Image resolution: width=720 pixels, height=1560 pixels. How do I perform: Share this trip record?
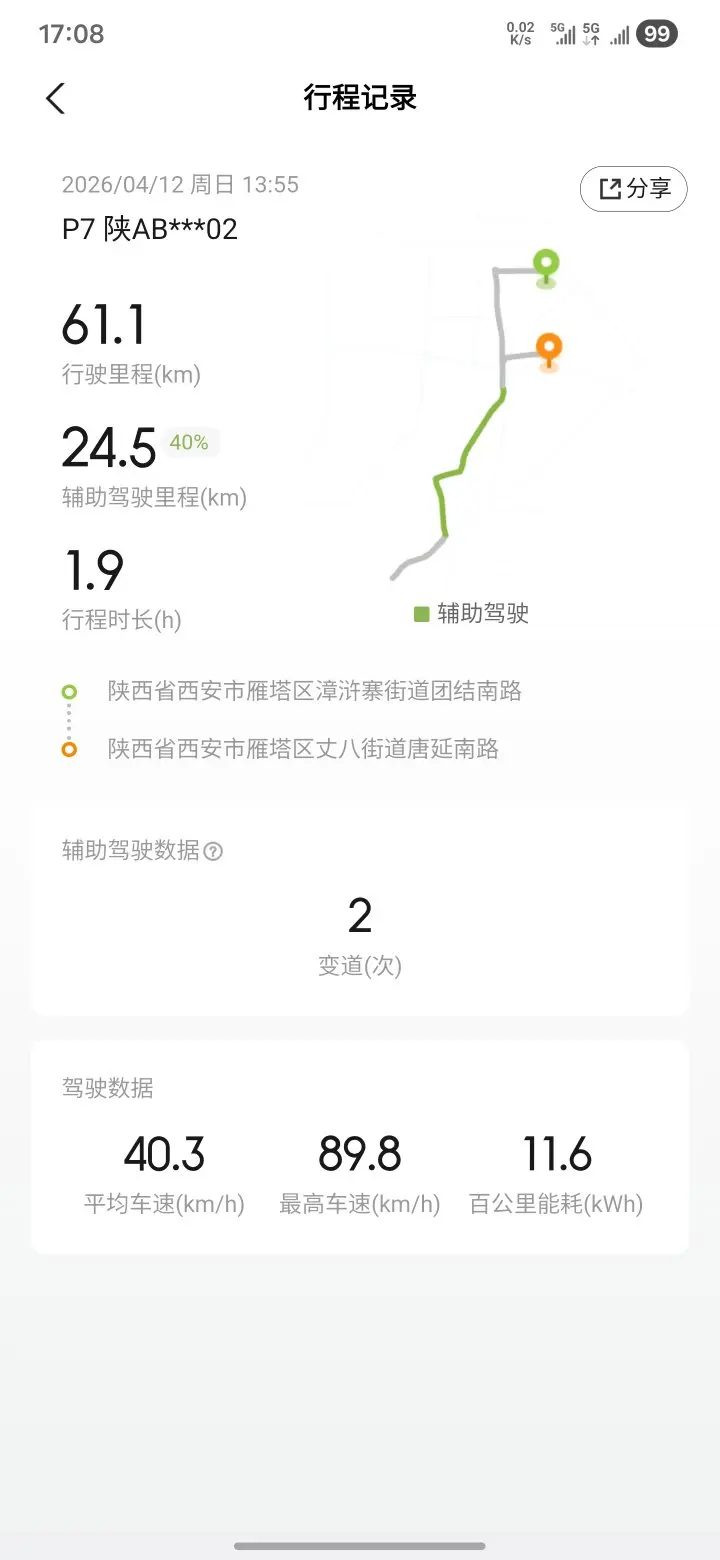coord(634,189)
